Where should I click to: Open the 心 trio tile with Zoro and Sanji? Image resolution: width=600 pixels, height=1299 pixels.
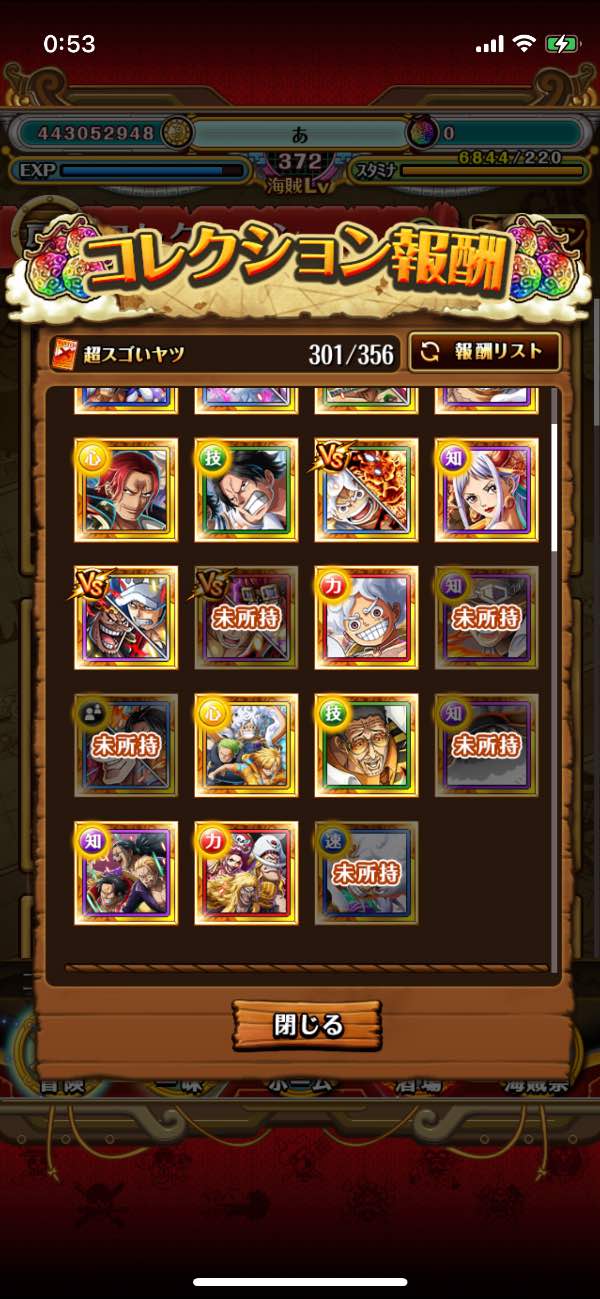[x=246, y=745]
